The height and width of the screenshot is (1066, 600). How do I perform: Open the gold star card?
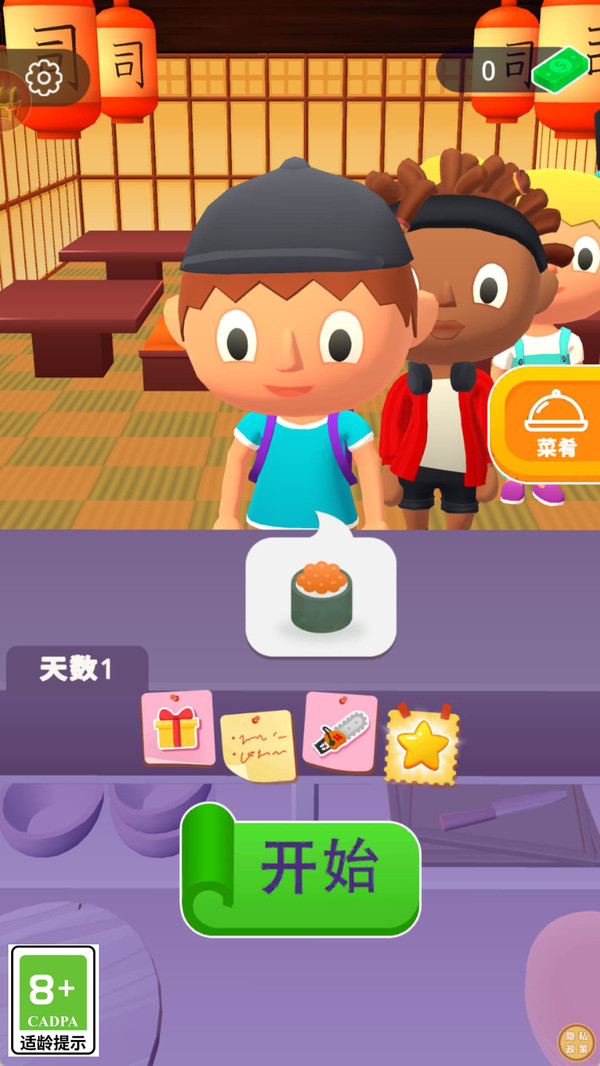click(x=421, y=746)
